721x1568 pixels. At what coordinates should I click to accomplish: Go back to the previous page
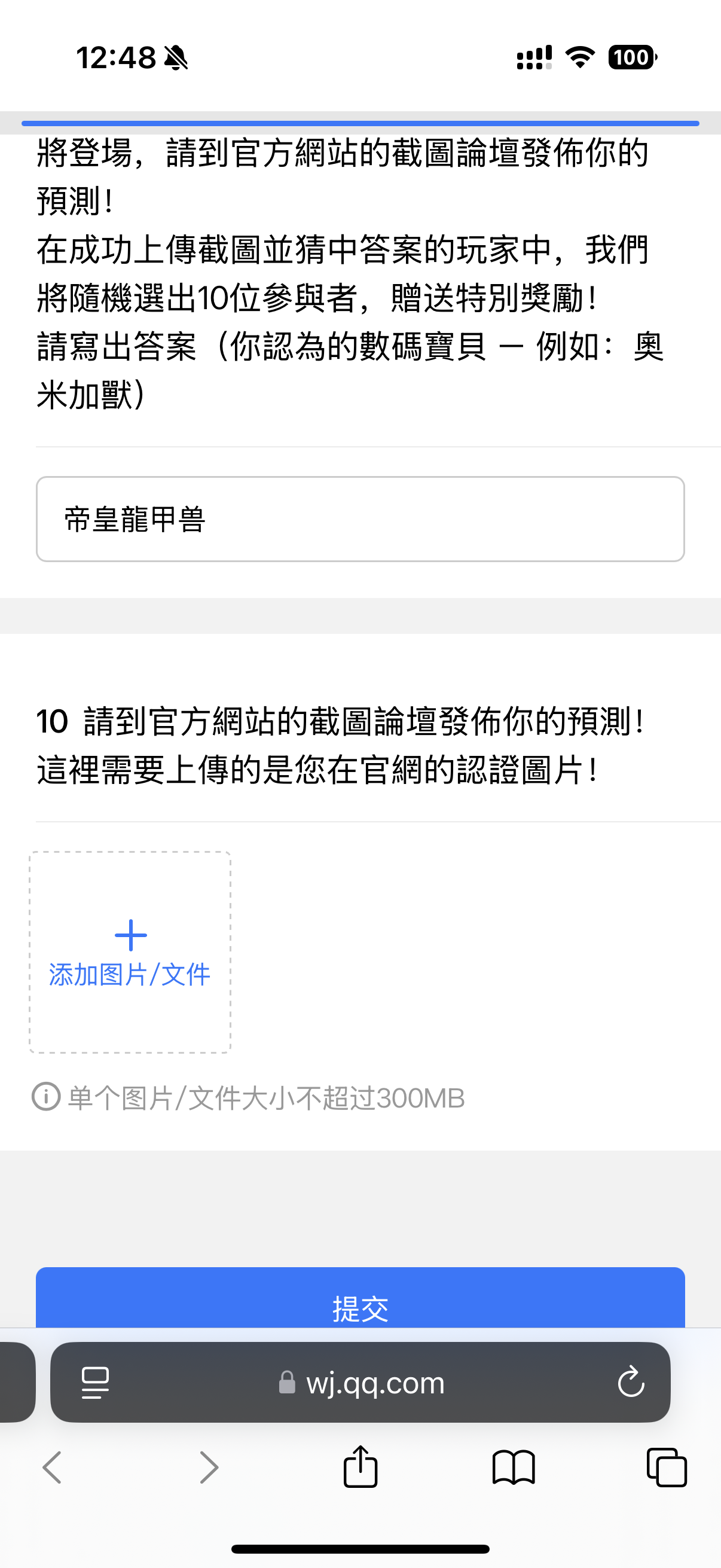[53, 1468]
